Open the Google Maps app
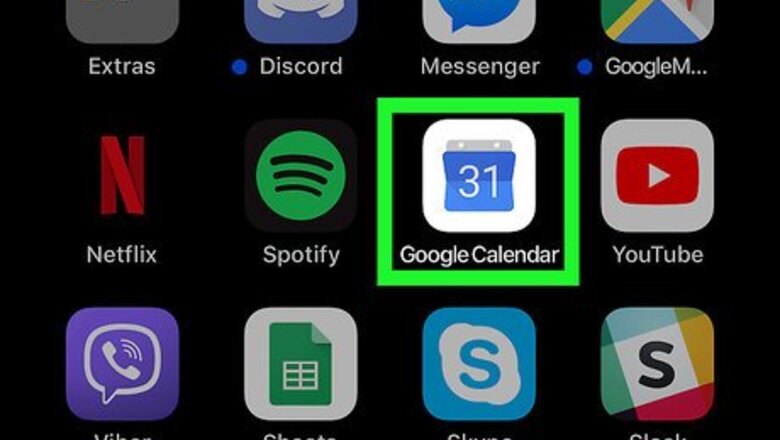The width and height of the screenshot is (780, 440). coord(657,20)
